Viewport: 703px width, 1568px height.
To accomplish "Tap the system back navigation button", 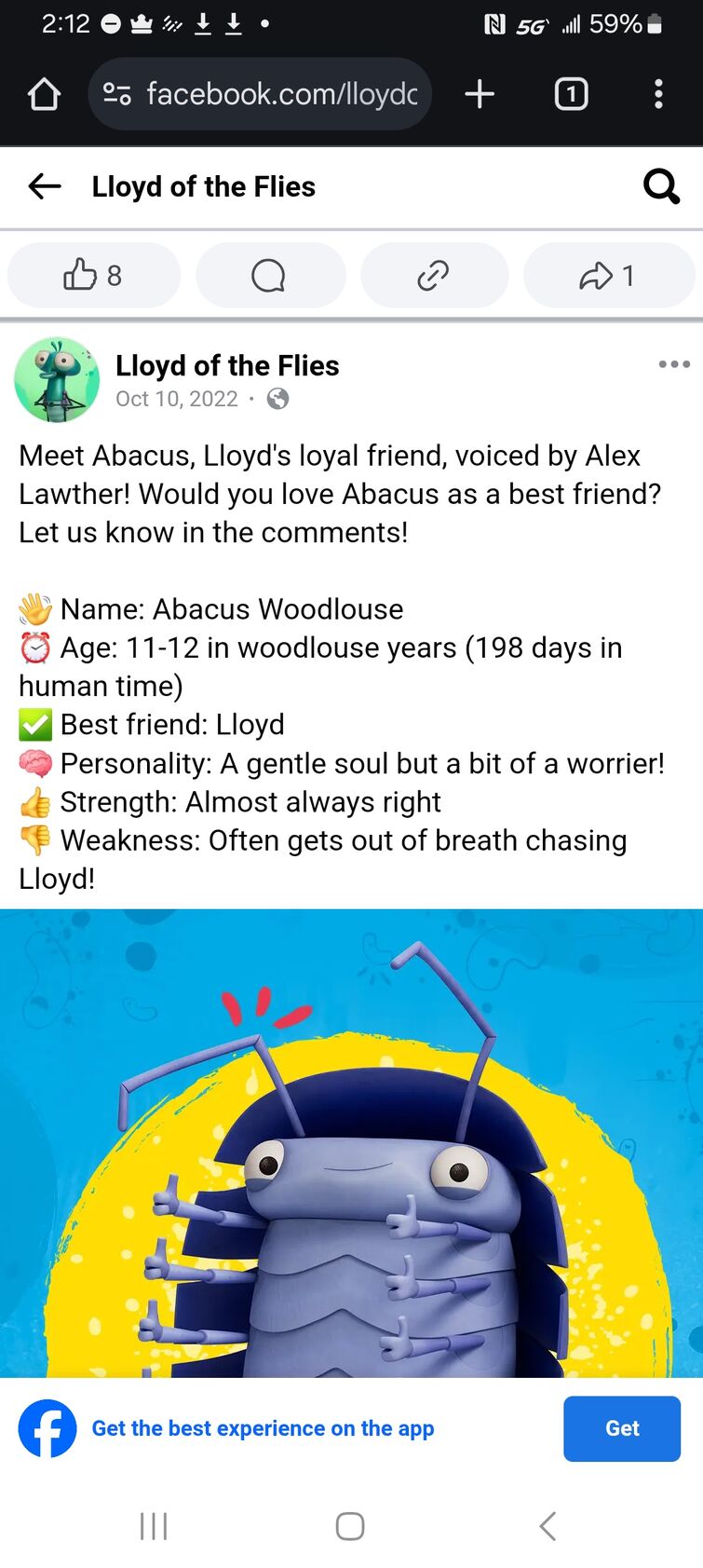I will click(x=548, y=1526).
